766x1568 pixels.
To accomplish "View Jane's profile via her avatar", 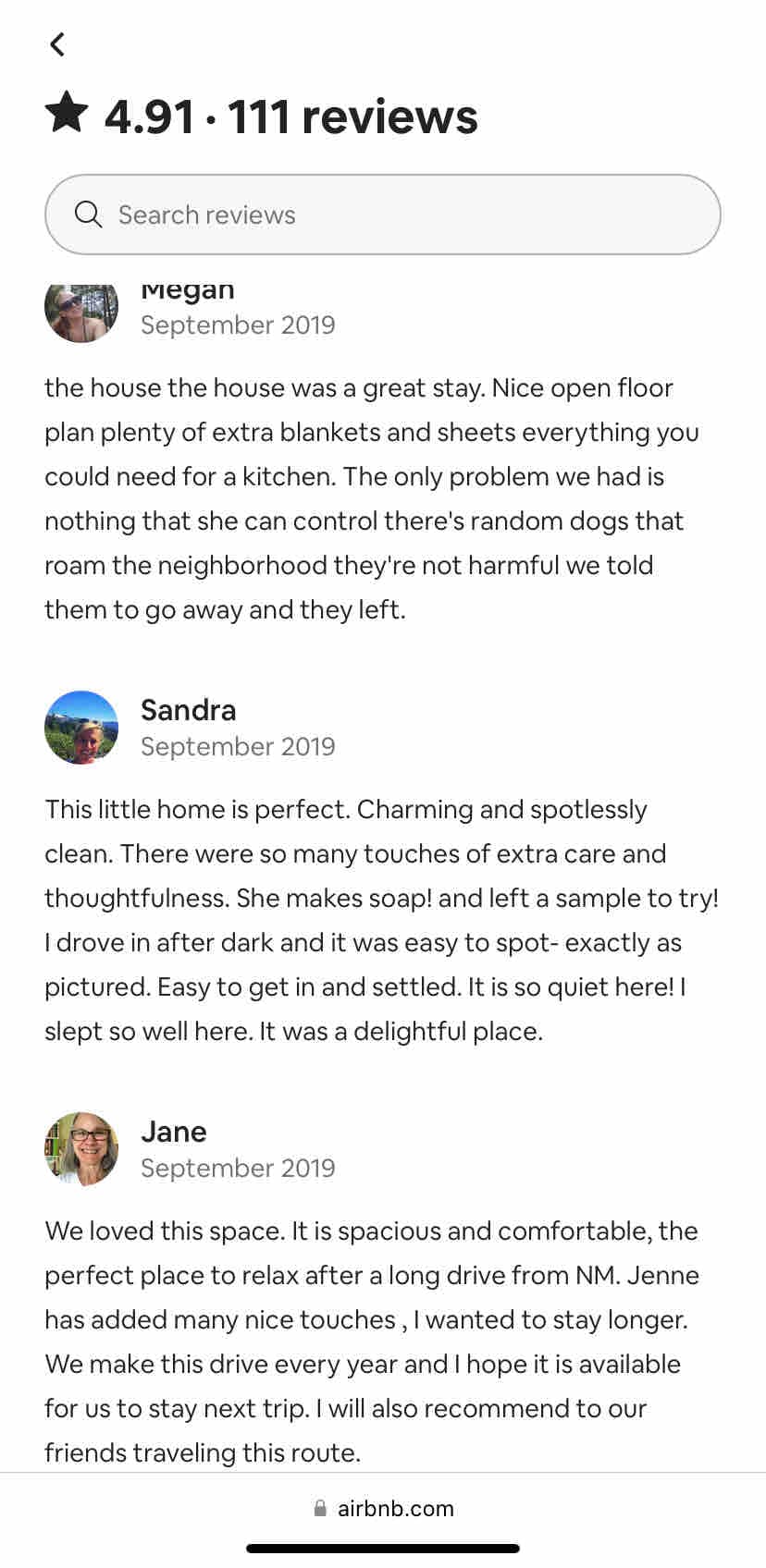I will (x=81, y=1149).
